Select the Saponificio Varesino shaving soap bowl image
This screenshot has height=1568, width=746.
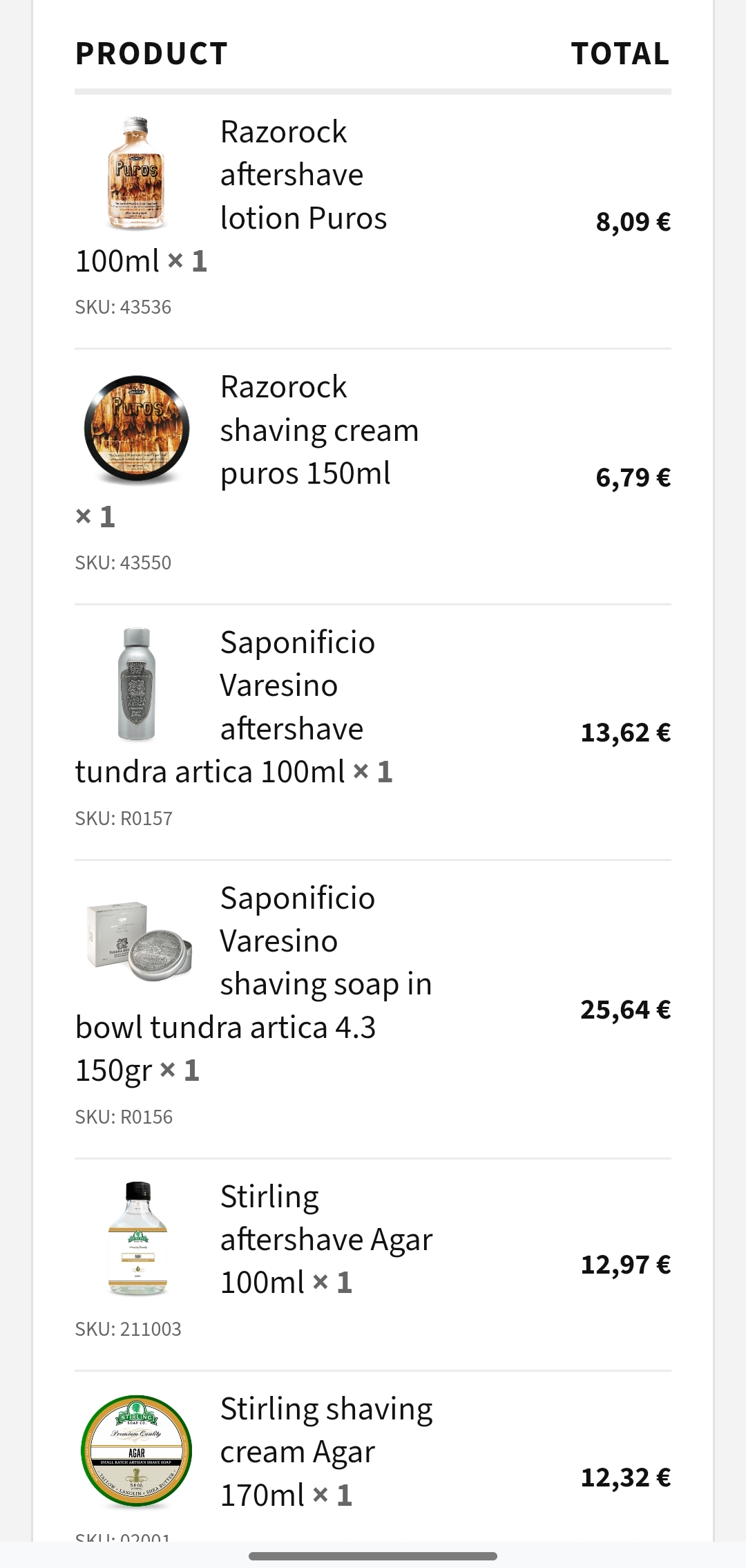click(x=139, y=940)
